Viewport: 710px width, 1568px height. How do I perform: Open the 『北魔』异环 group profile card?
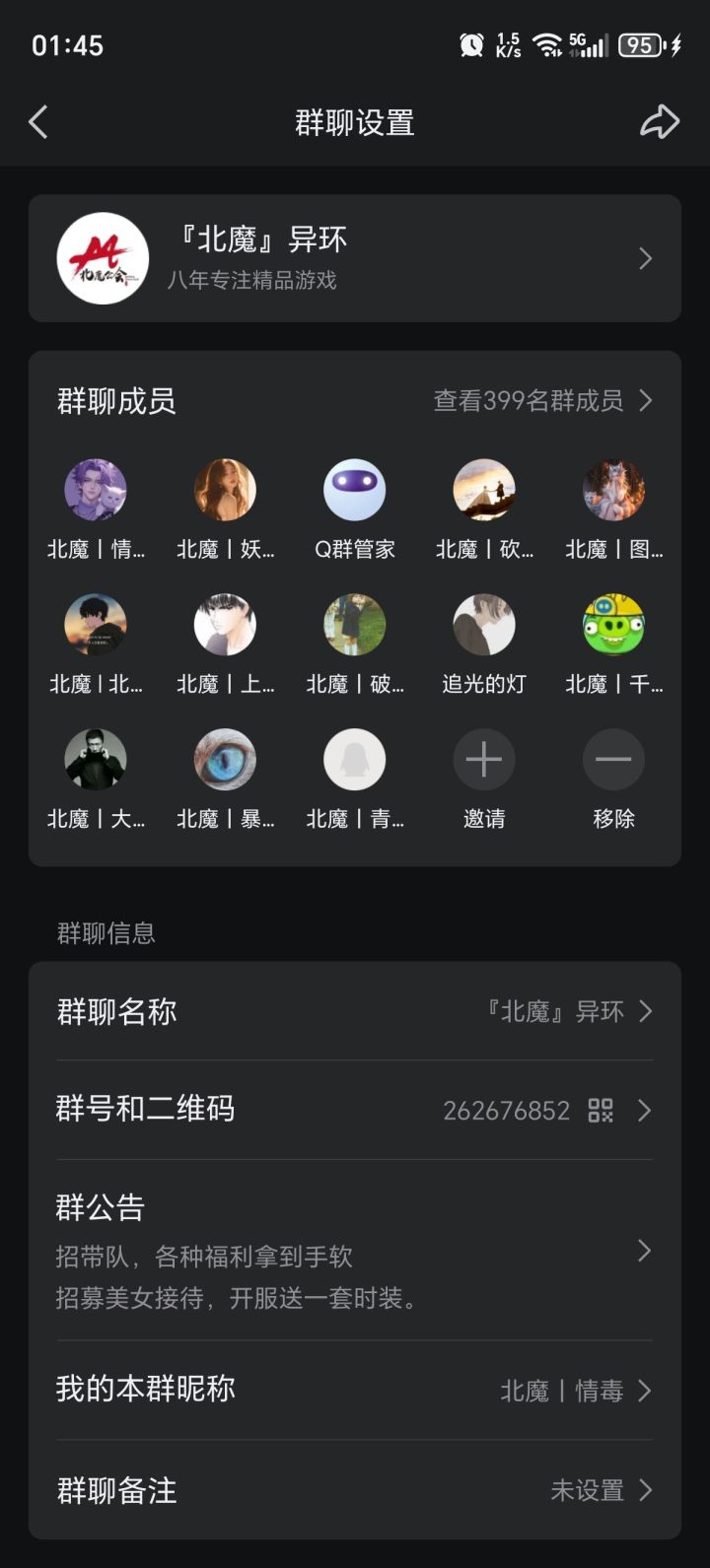click(354, 258)
